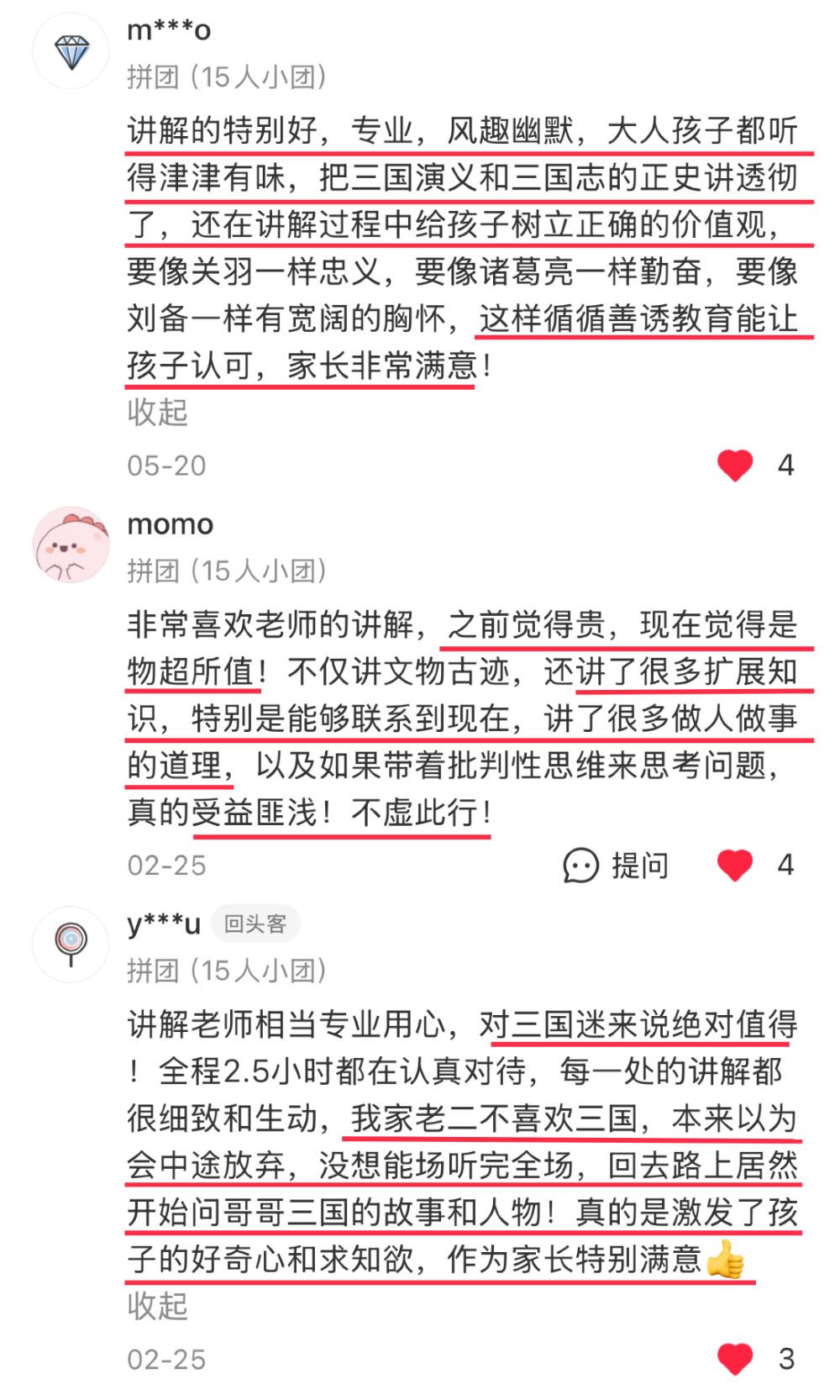840x1400 pixels.
Task: Open momo's profile avatar
Action: point(71,545)
